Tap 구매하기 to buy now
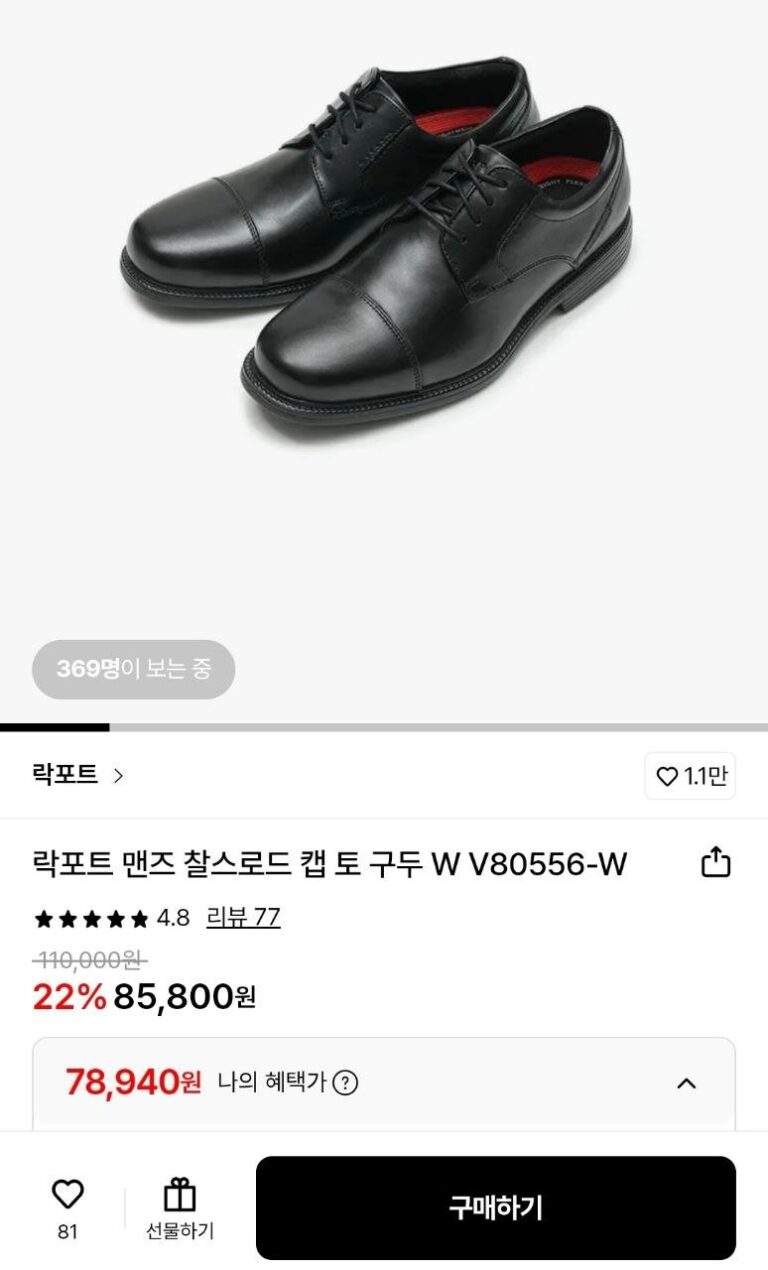768x1270 pixels. (x=495, y=1207)
